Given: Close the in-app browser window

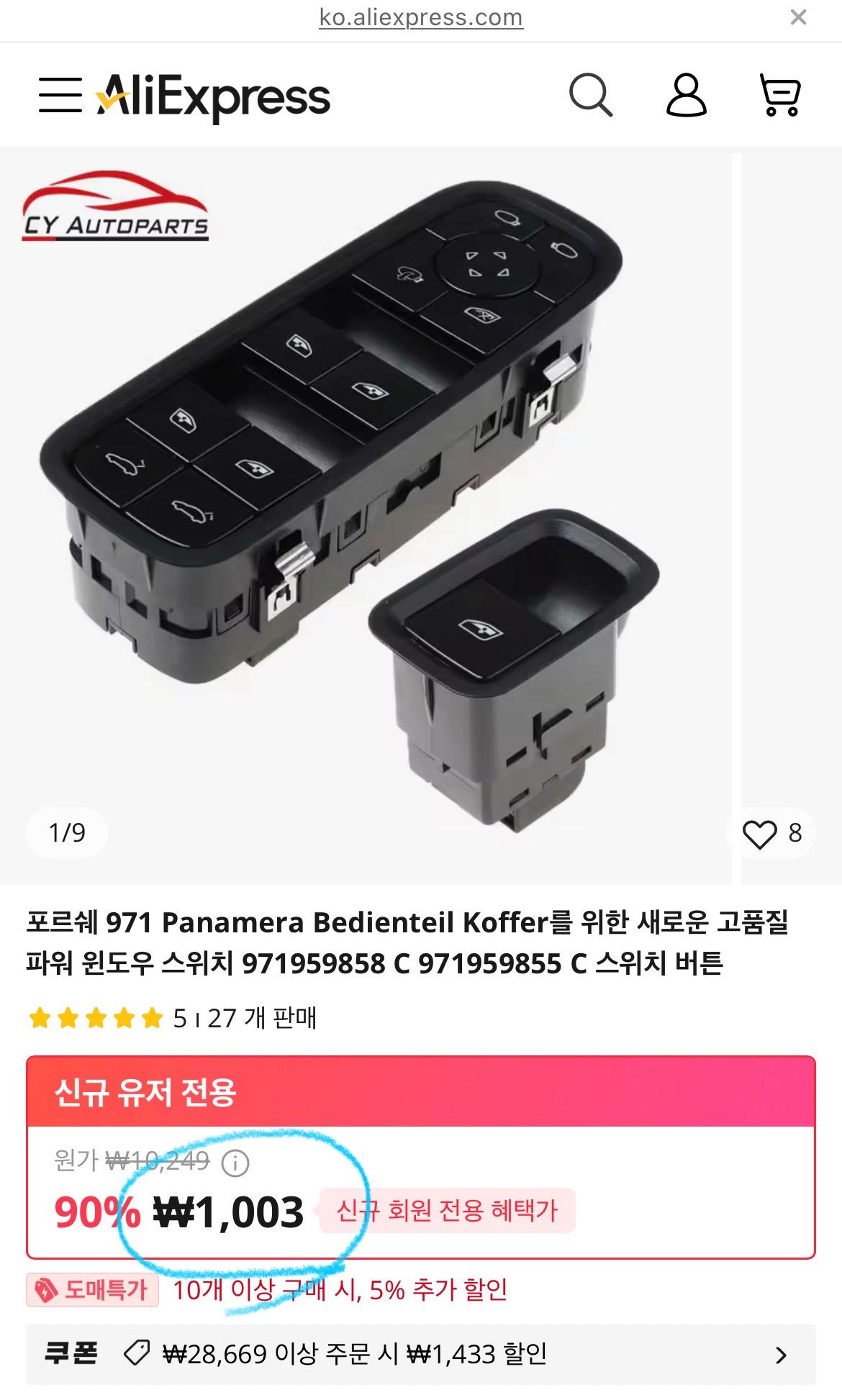Looking at the screenshot, I should tap(797, 17).
